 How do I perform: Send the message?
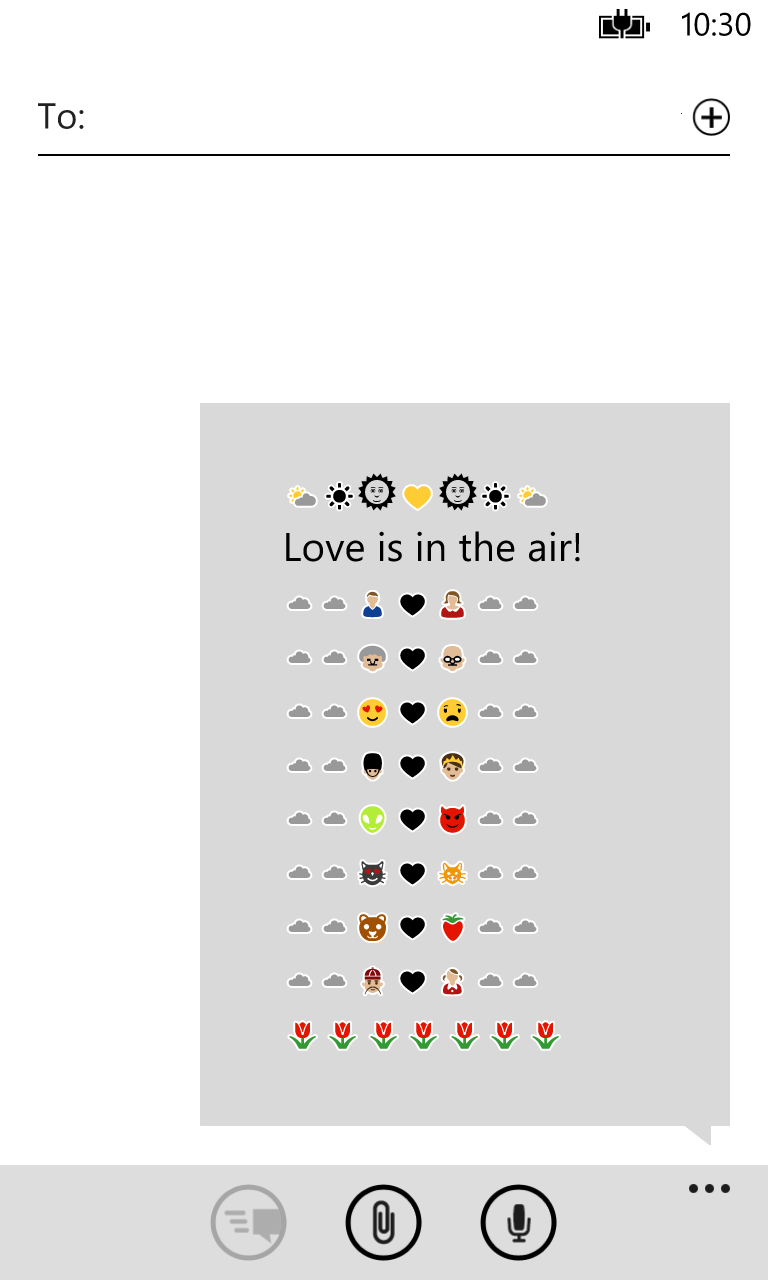coord(249,1222)
